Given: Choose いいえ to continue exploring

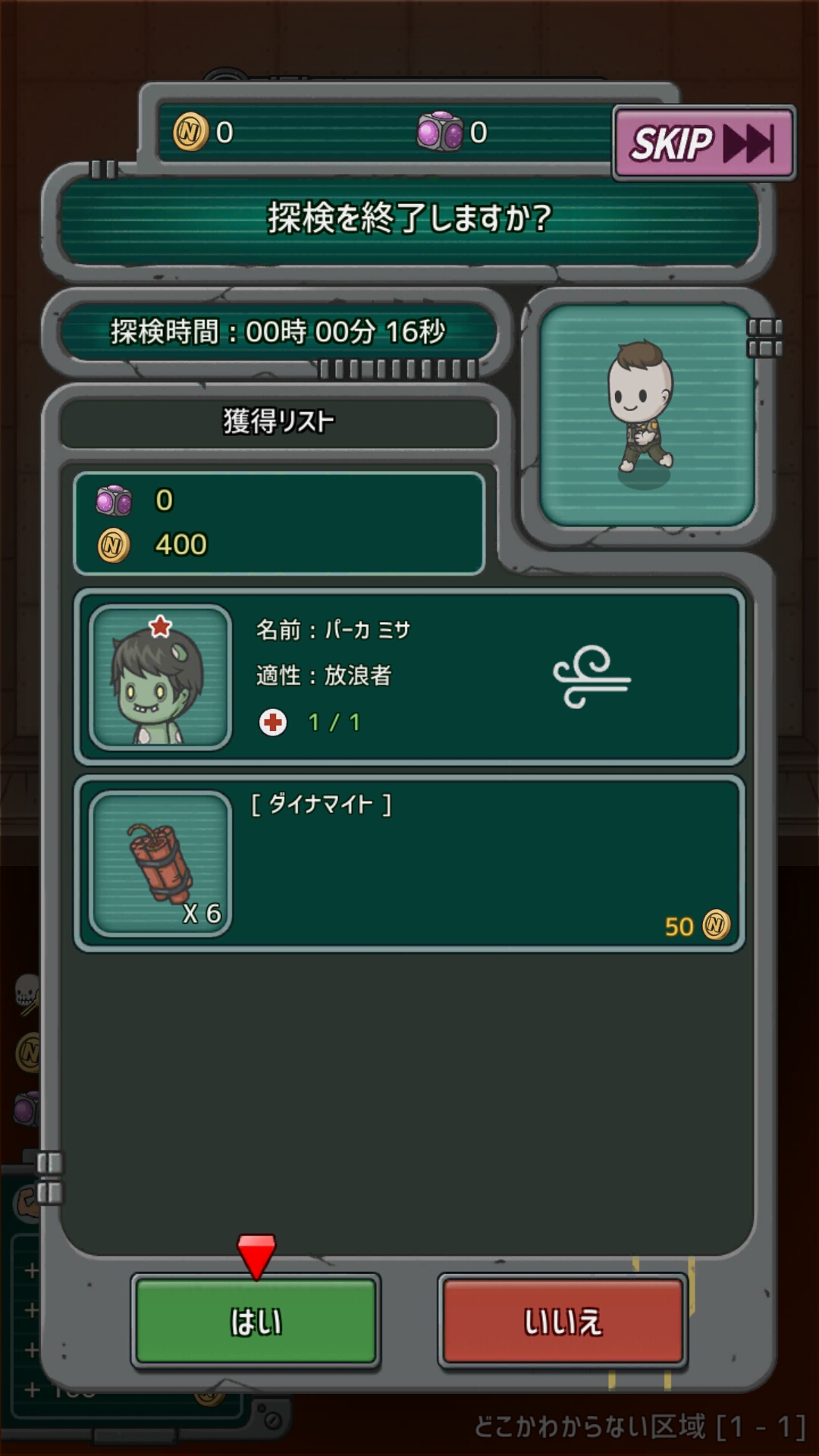Looking at the screenshot, I should [x=563, y=1322].
